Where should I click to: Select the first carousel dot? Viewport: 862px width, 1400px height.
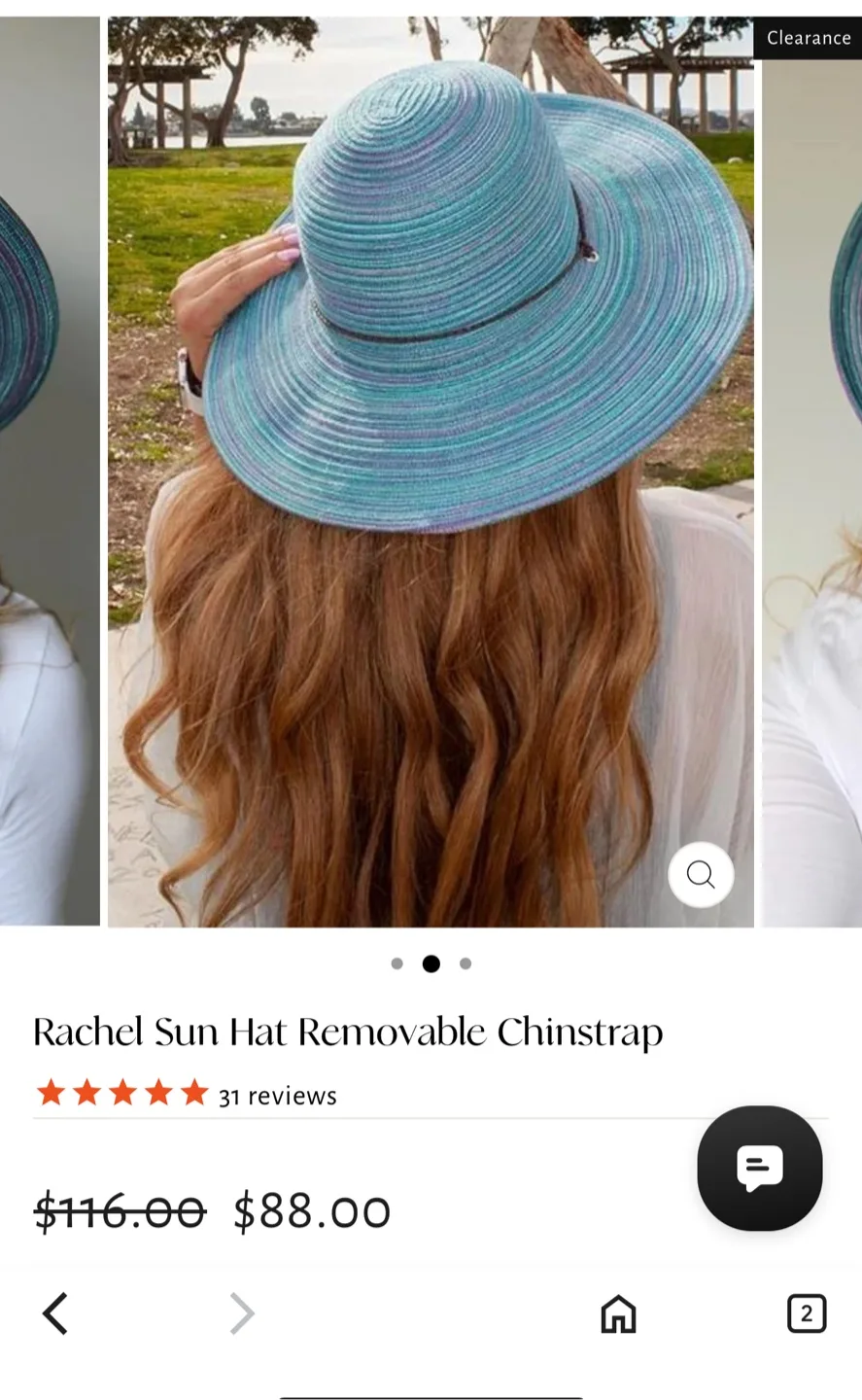[x=397, y=963]
